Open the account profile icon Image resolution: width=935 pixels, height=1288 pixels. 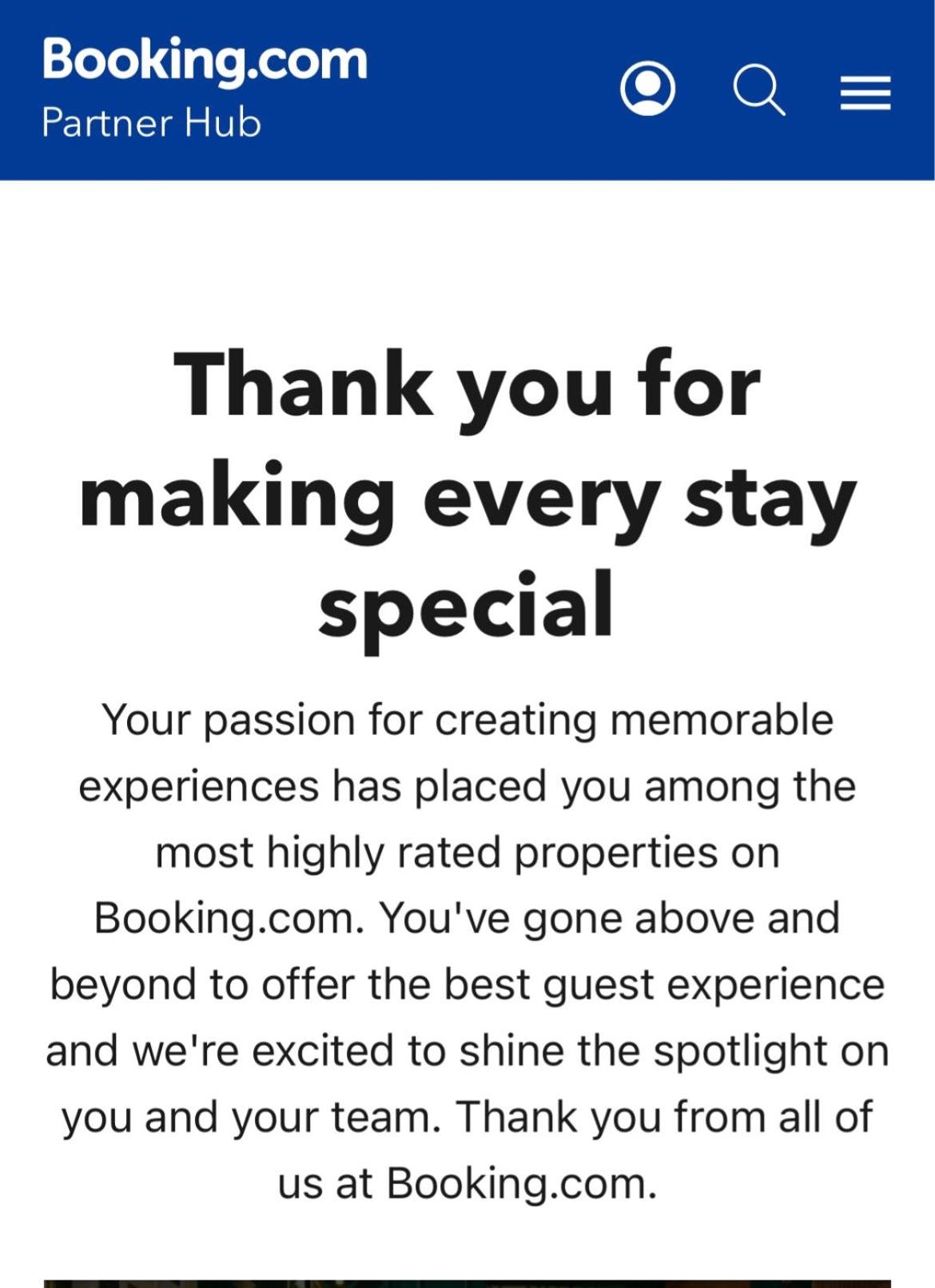point(647,89)
